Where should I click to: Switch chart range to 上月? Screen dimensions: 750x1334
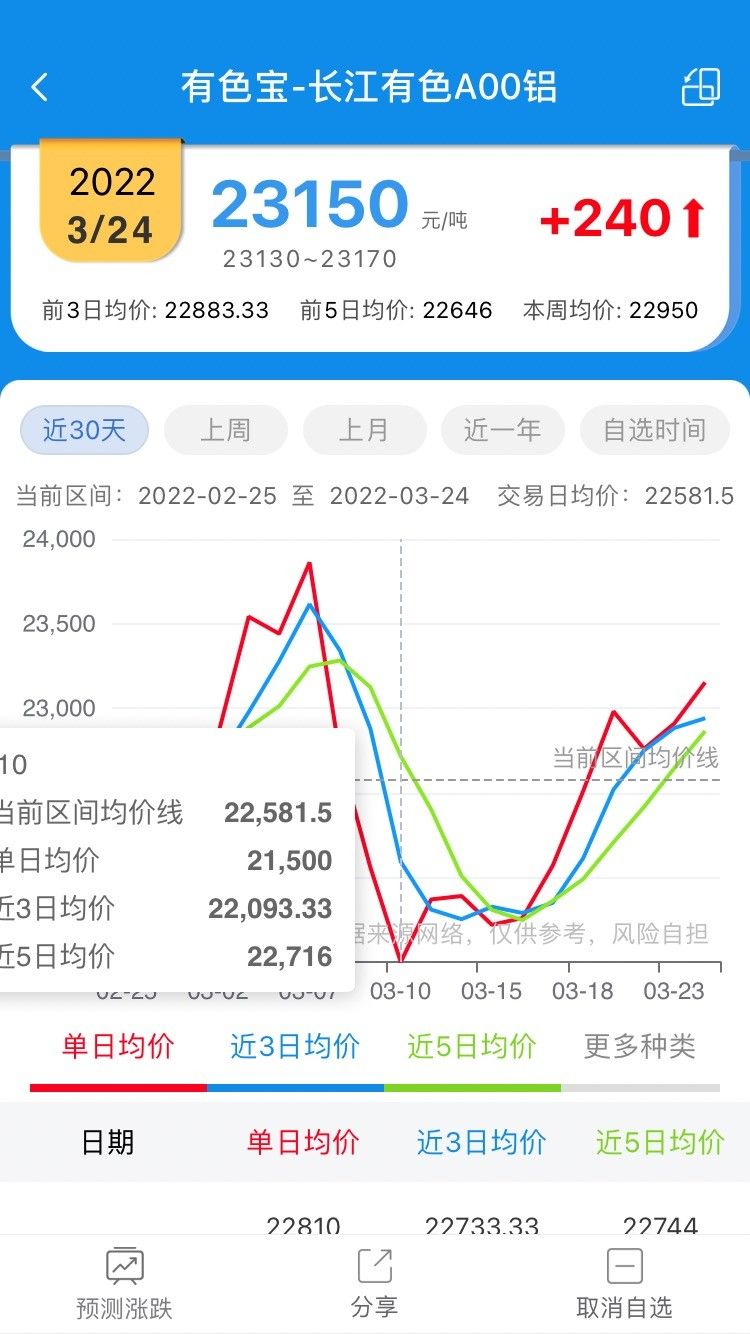pos(364,430)
